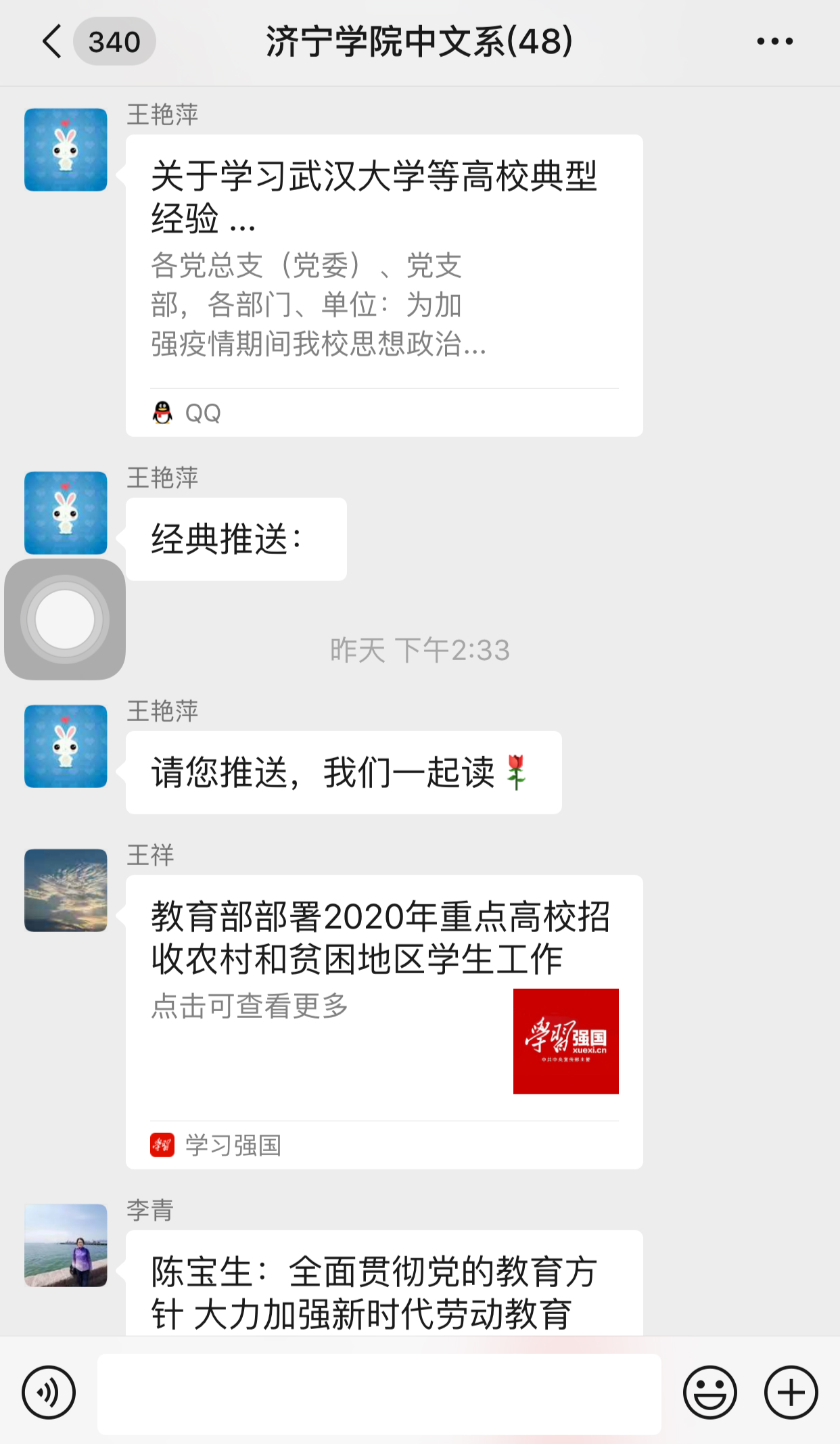Open 王艳萍's avatar next to 经典推送
This screenshot has width=840, height=1444.
[x=66, y=513]
